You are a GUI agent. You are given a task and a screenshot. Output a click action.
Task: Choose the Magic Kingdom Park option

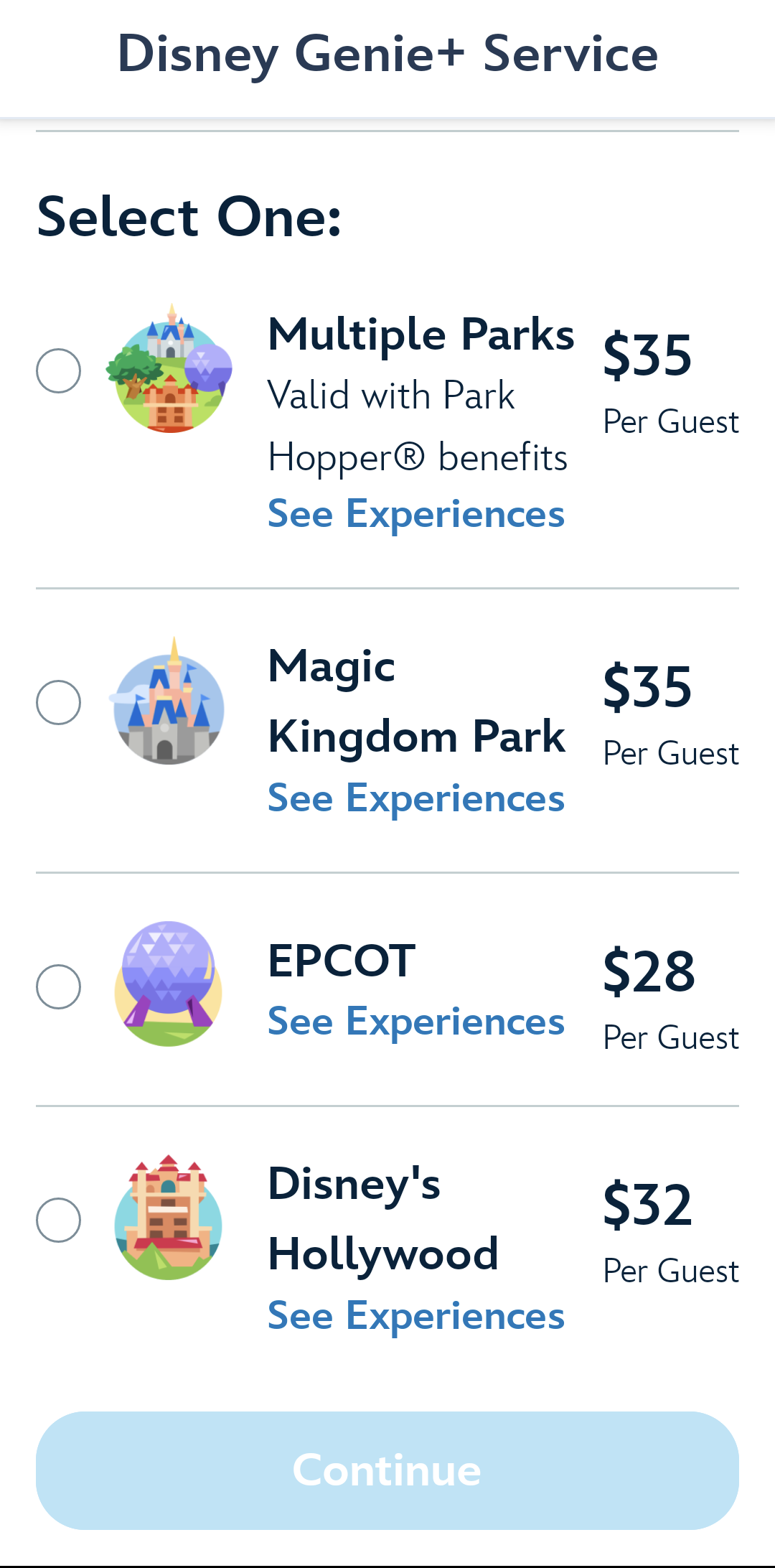(58, 702)
